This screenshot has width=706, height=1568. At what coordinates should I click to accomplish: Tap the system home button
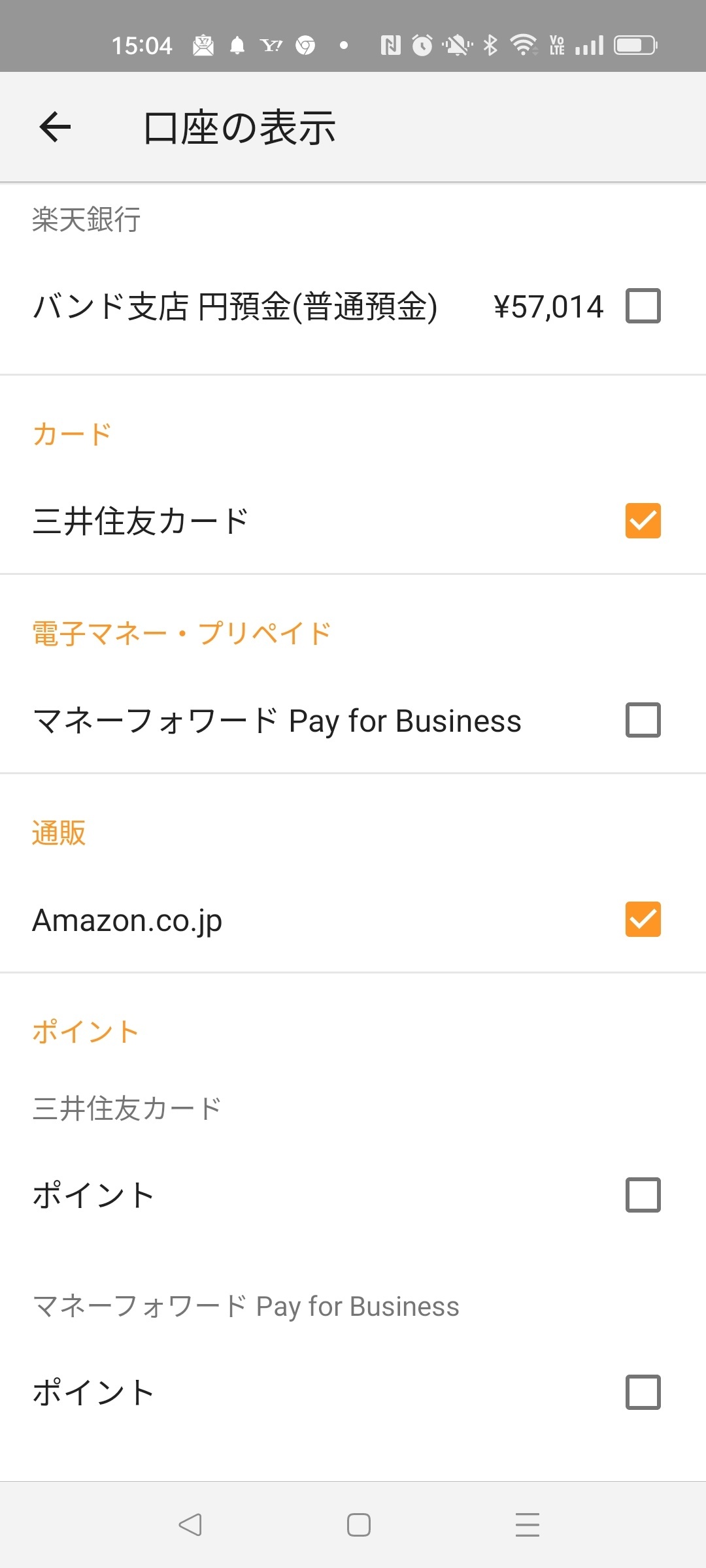(358, 1525)
